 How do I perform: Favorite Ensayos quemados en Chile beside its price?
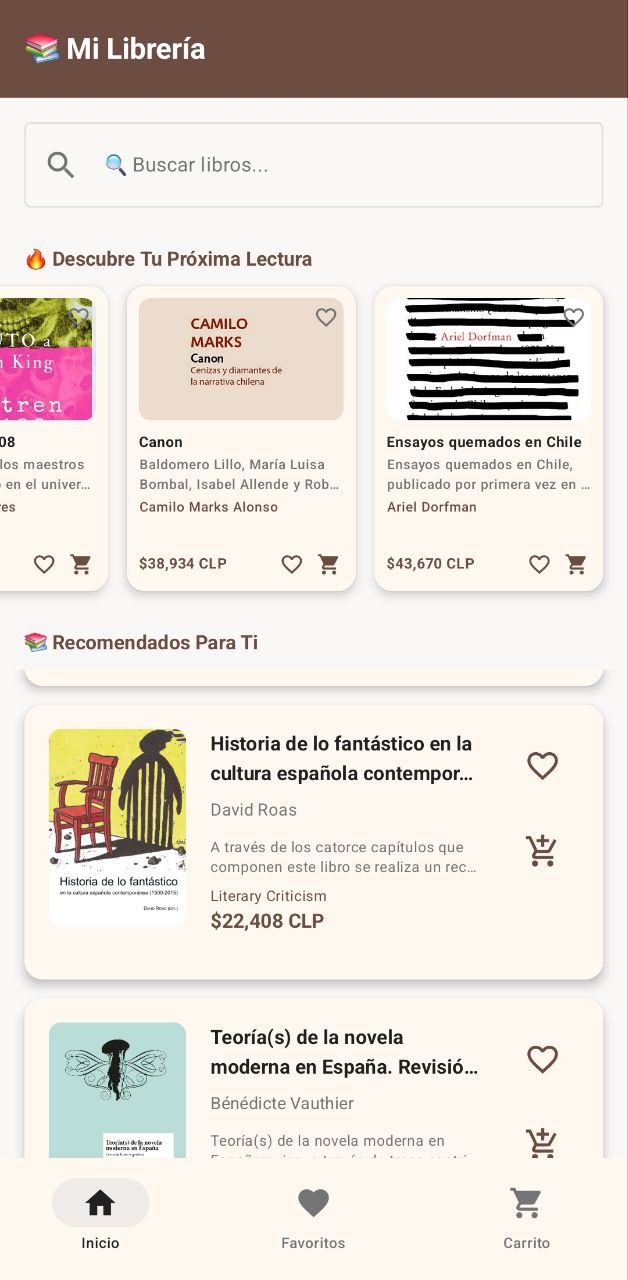click(x=540, y=564)
